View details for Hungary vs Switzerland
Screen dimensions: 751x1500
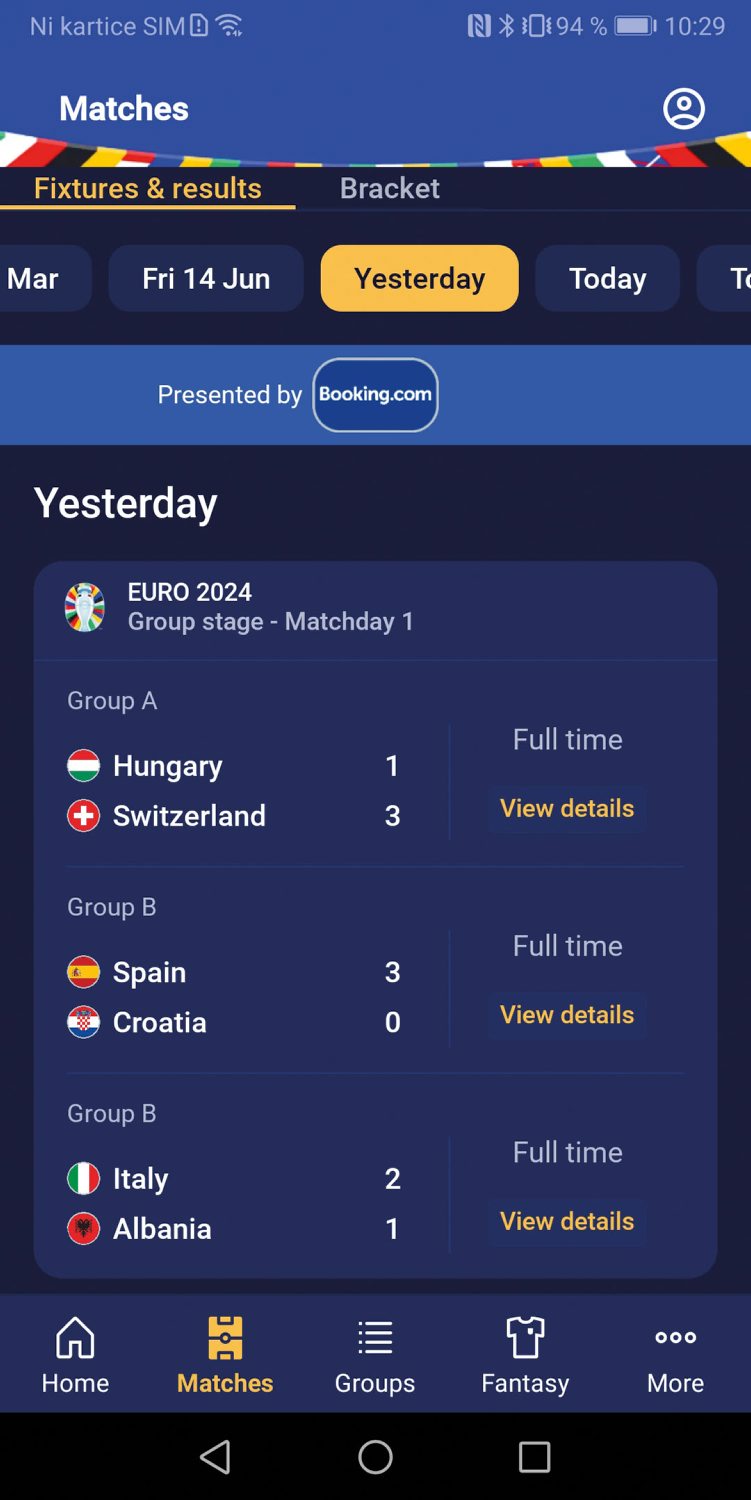point(567,808)
